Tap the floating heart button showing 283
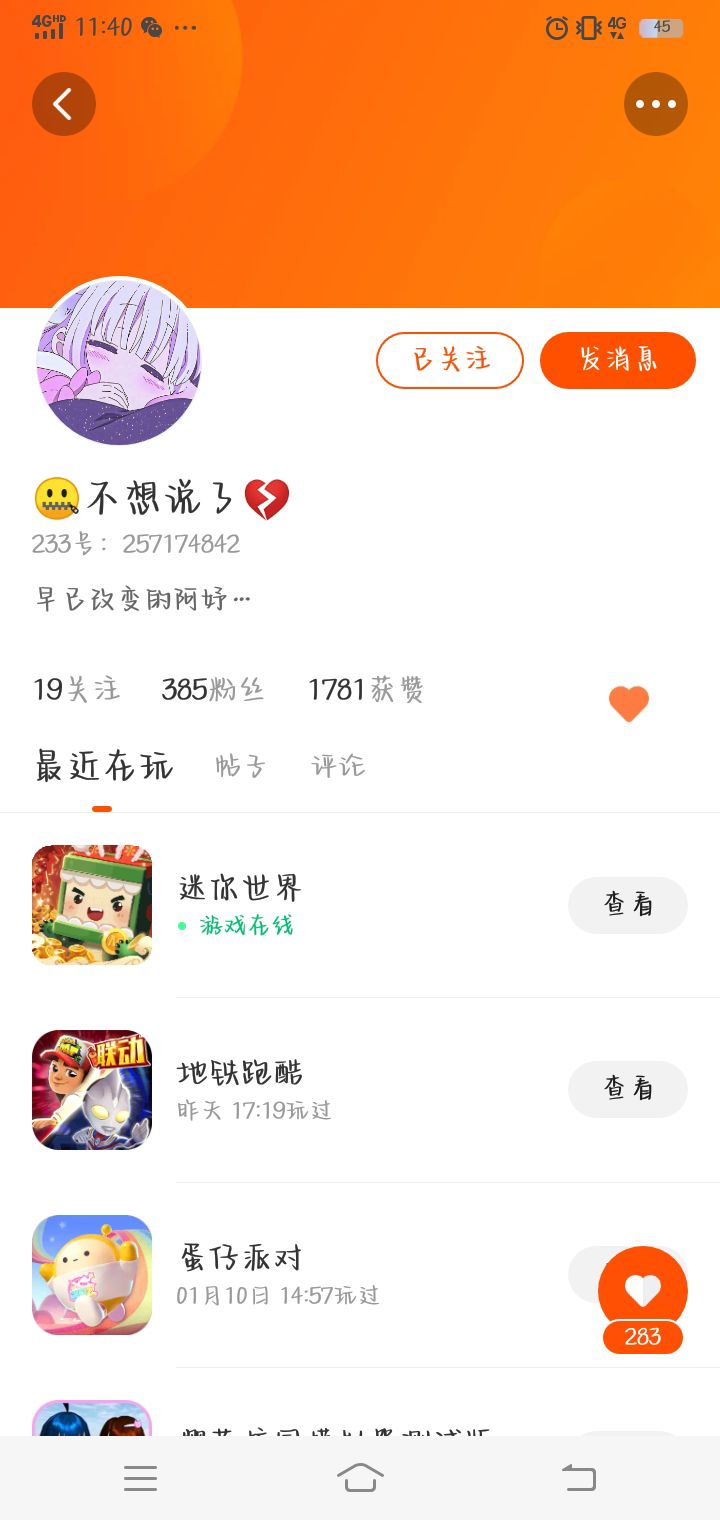 click(643, 1291)
